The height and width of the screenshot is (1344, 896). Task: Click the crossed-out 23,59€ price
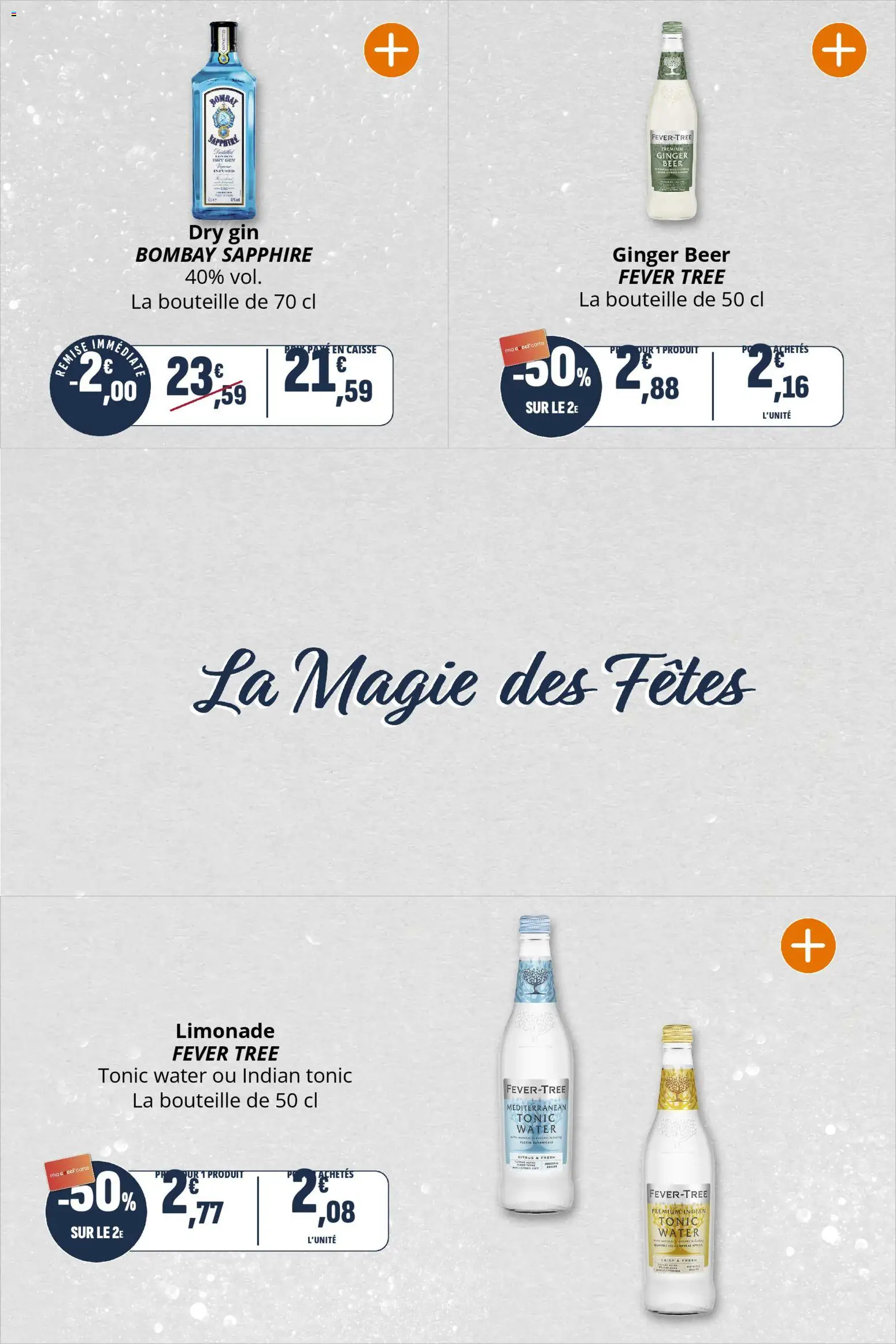coord(205,382)
